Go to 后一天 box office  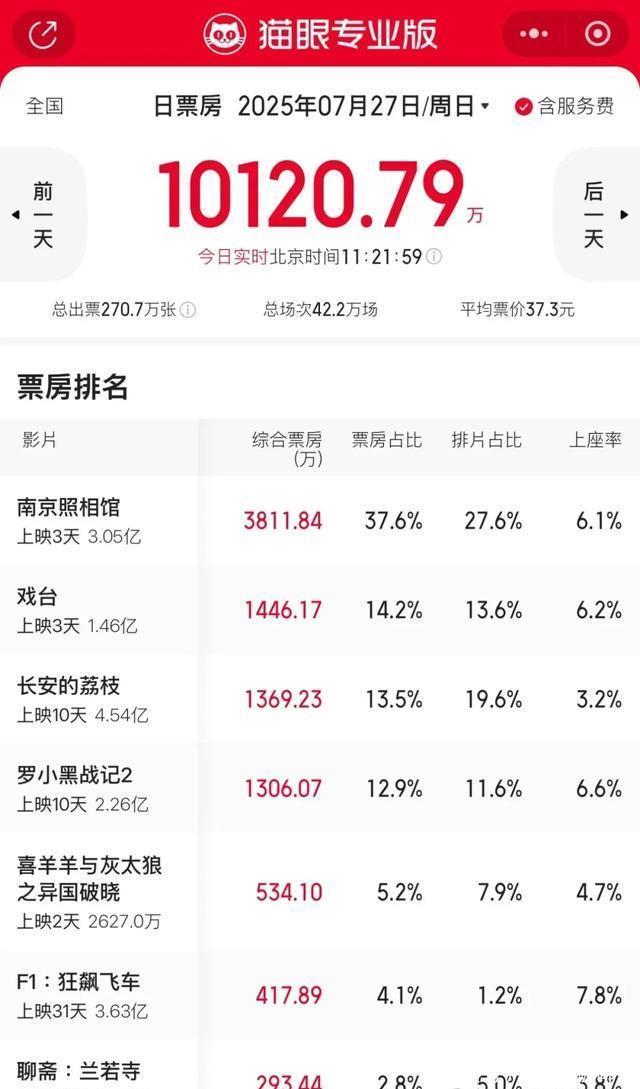(597, 215)
